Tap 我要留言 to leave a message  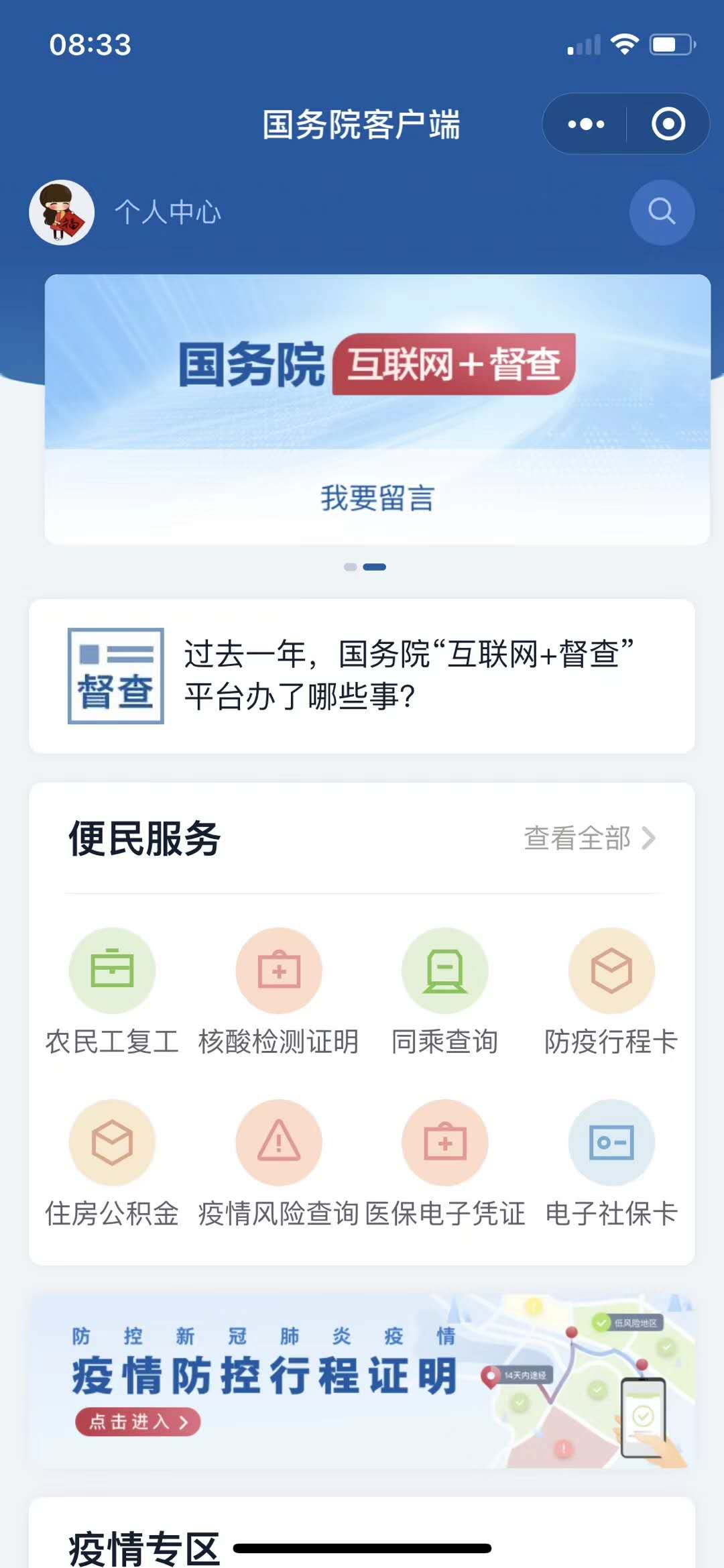377,498
